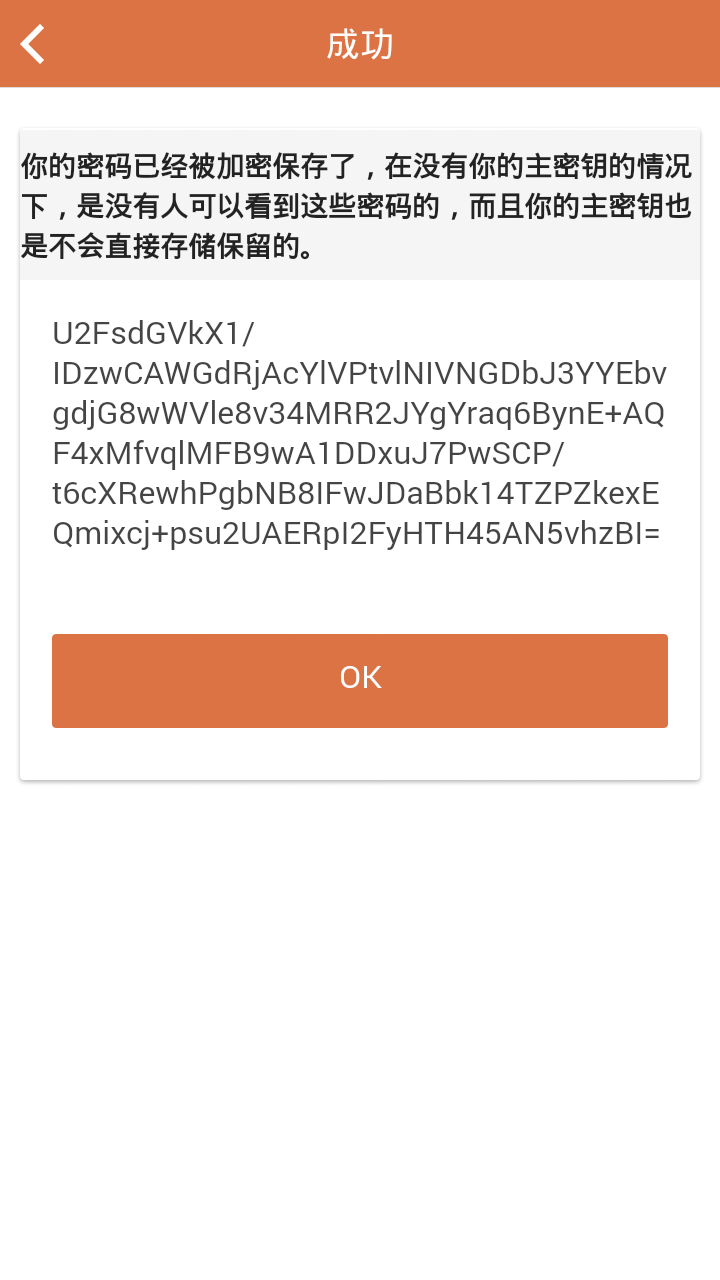This screenshot has height=1280, width=720.
Task: Go back using the top-left arrow
Action: (33, 44)
